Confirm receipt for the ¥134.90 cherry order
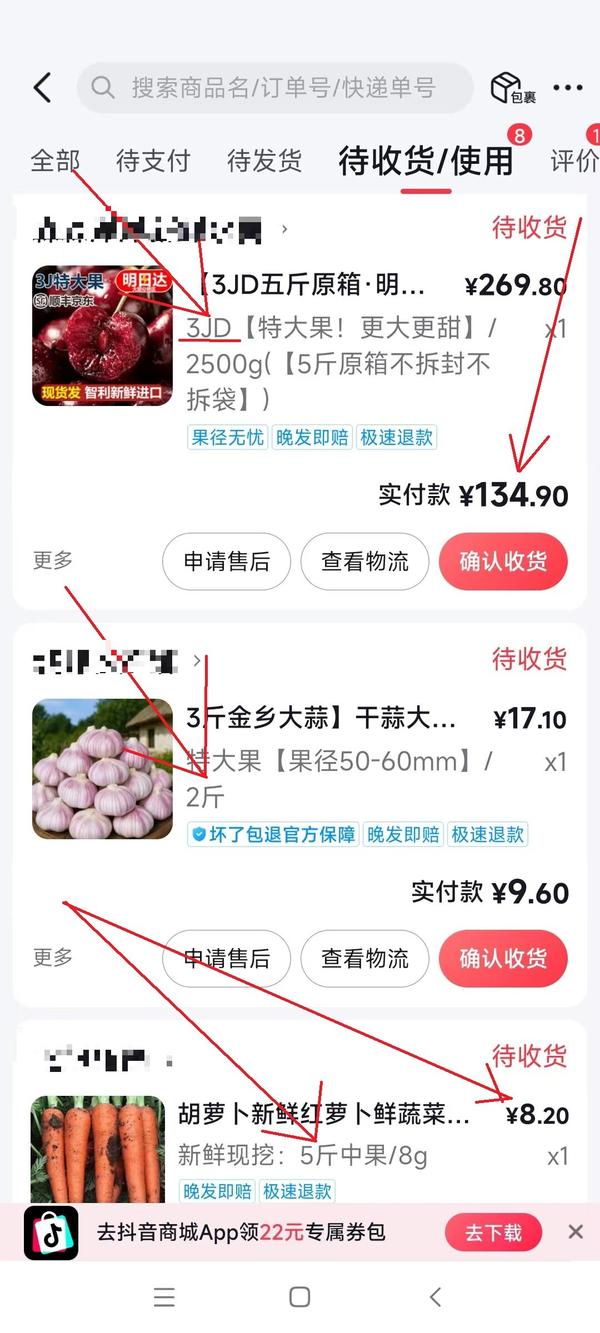 [x=502, y=562]
